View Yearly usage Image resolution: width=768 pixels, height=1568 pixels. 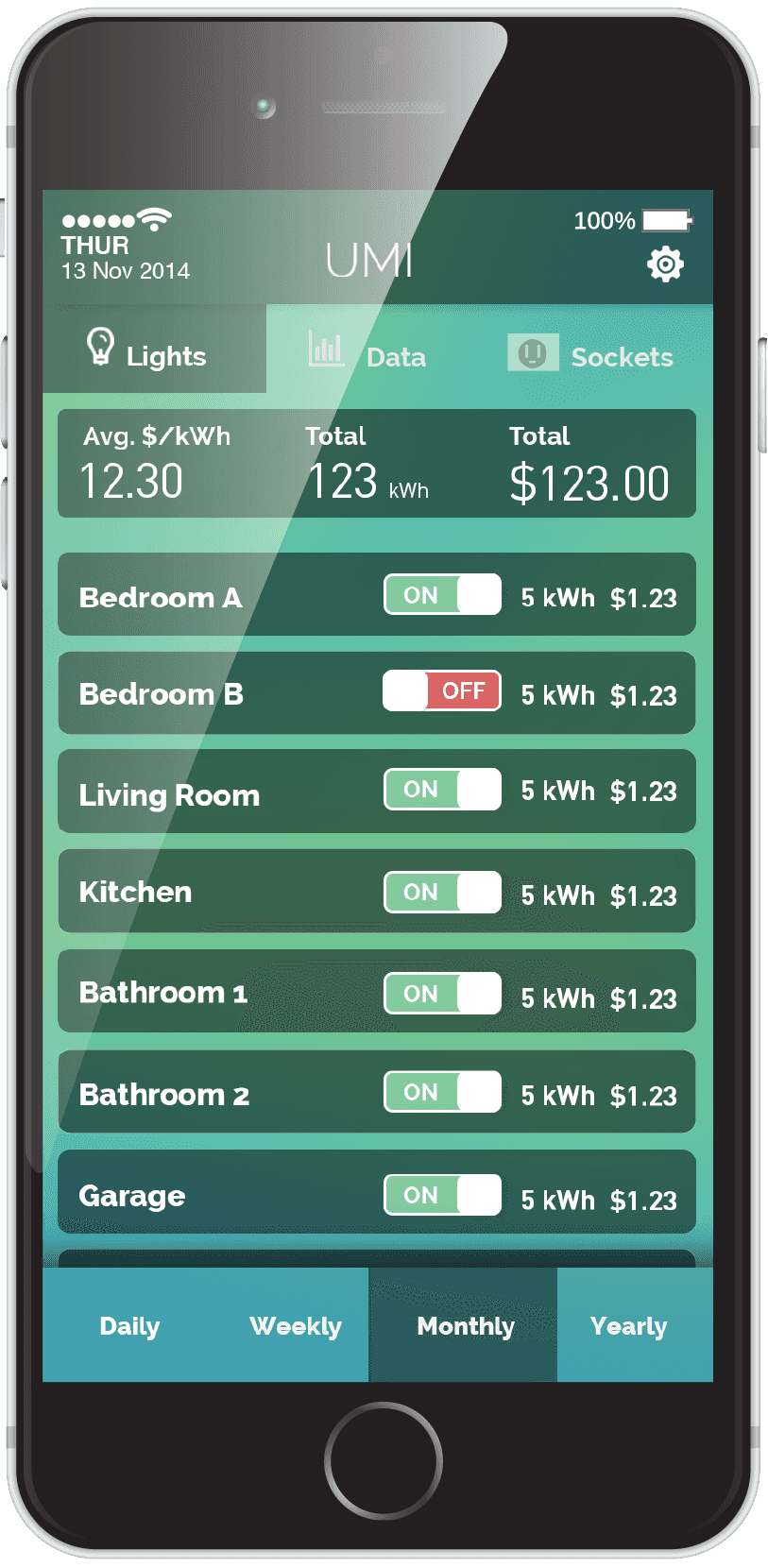coord(629,1325)
